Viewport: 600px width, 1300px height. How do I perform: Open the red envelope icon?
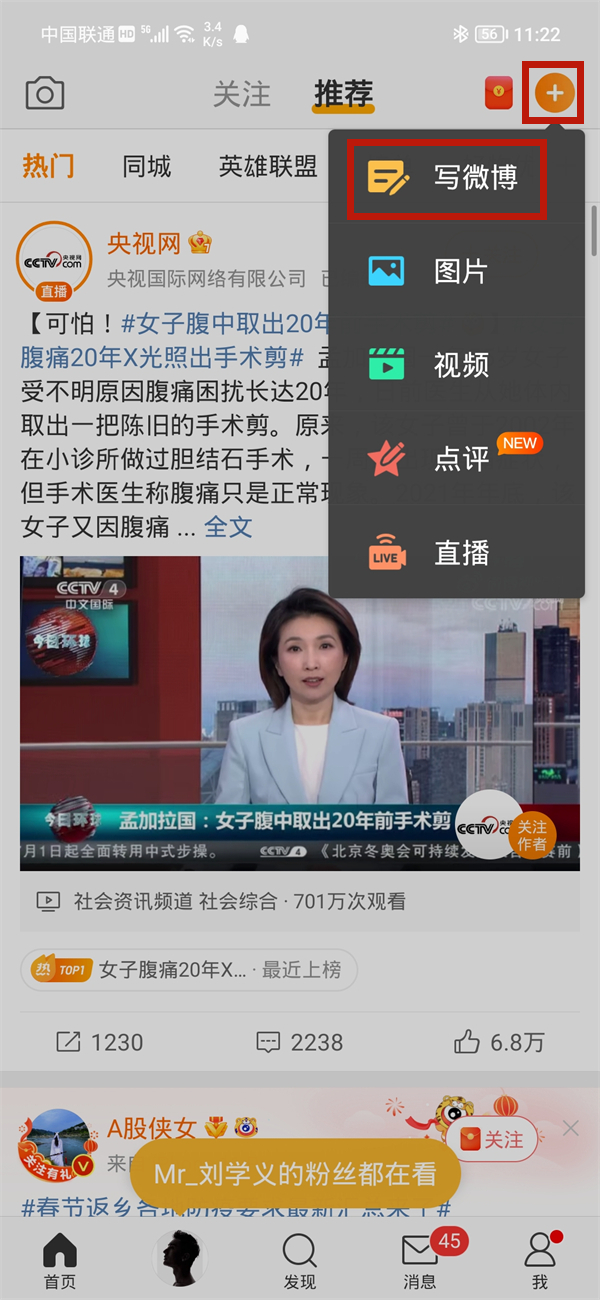pyautogui.click(x=498, y=94)
